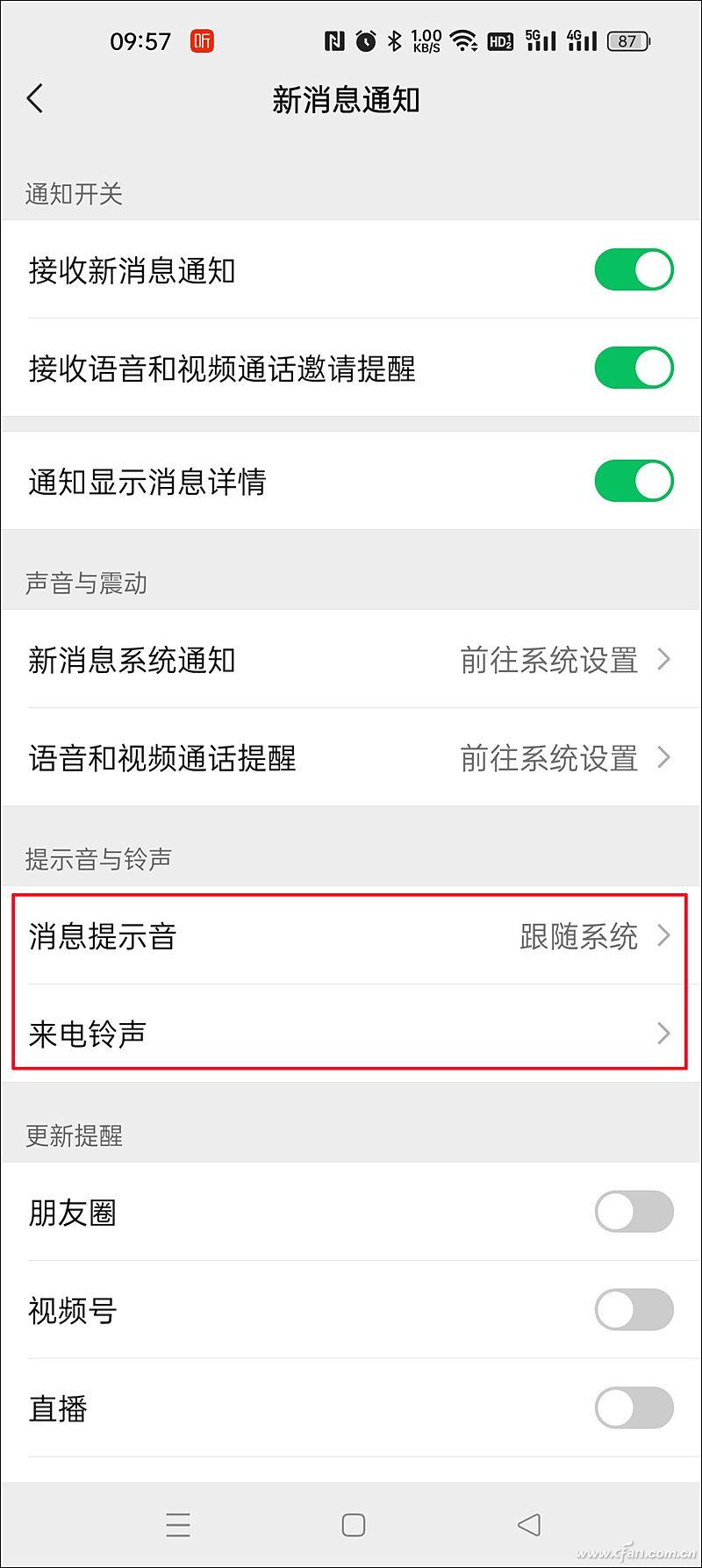Tap the 新消息通知 title bar
The height and width of the screenshot is (1568, 702).
[346, 100]
